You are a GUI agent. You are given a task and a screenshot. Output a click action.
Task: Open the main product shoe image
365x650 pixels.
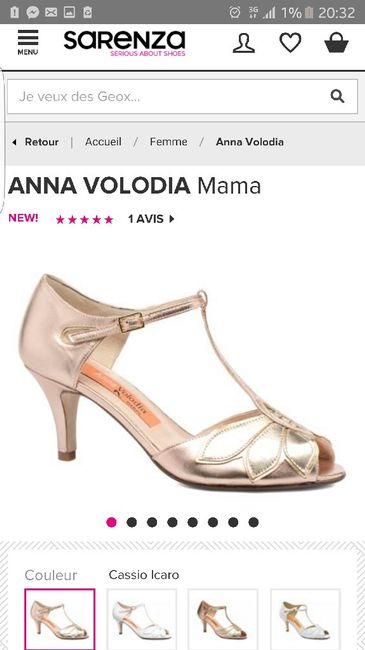click(x=182, y=381)
